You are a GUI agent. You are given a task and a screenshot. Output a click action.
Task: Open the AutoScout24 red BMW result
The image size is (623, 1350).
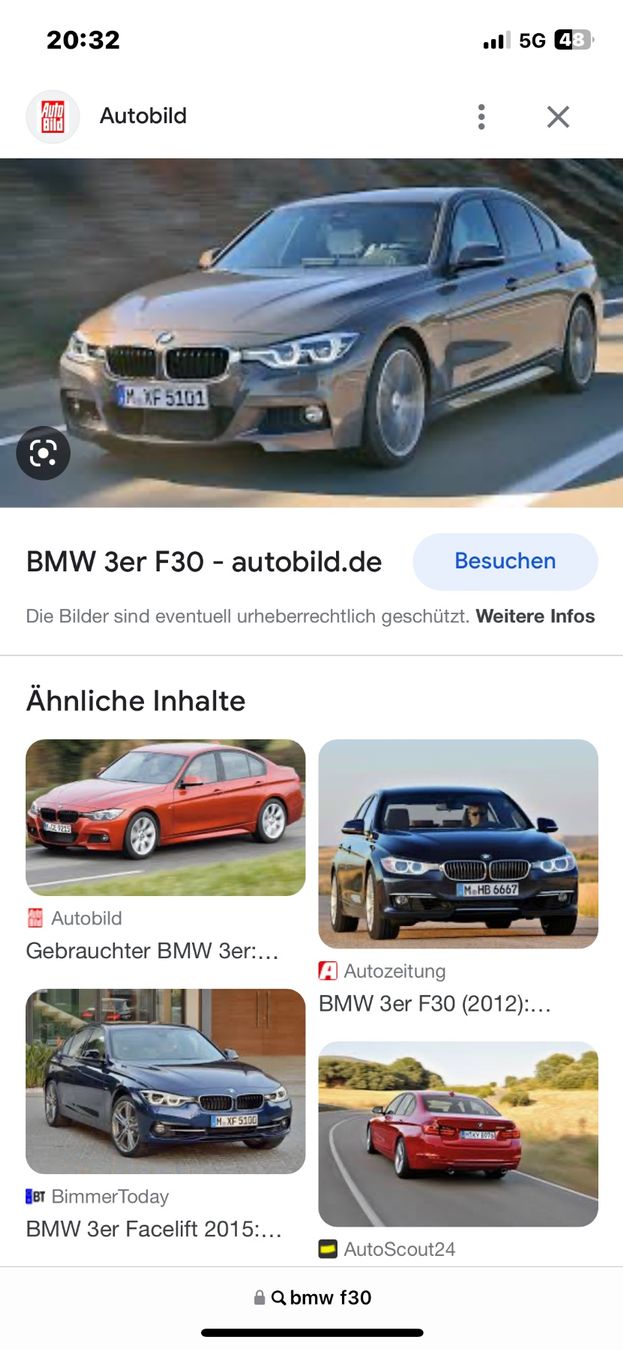click(458, 1134)
